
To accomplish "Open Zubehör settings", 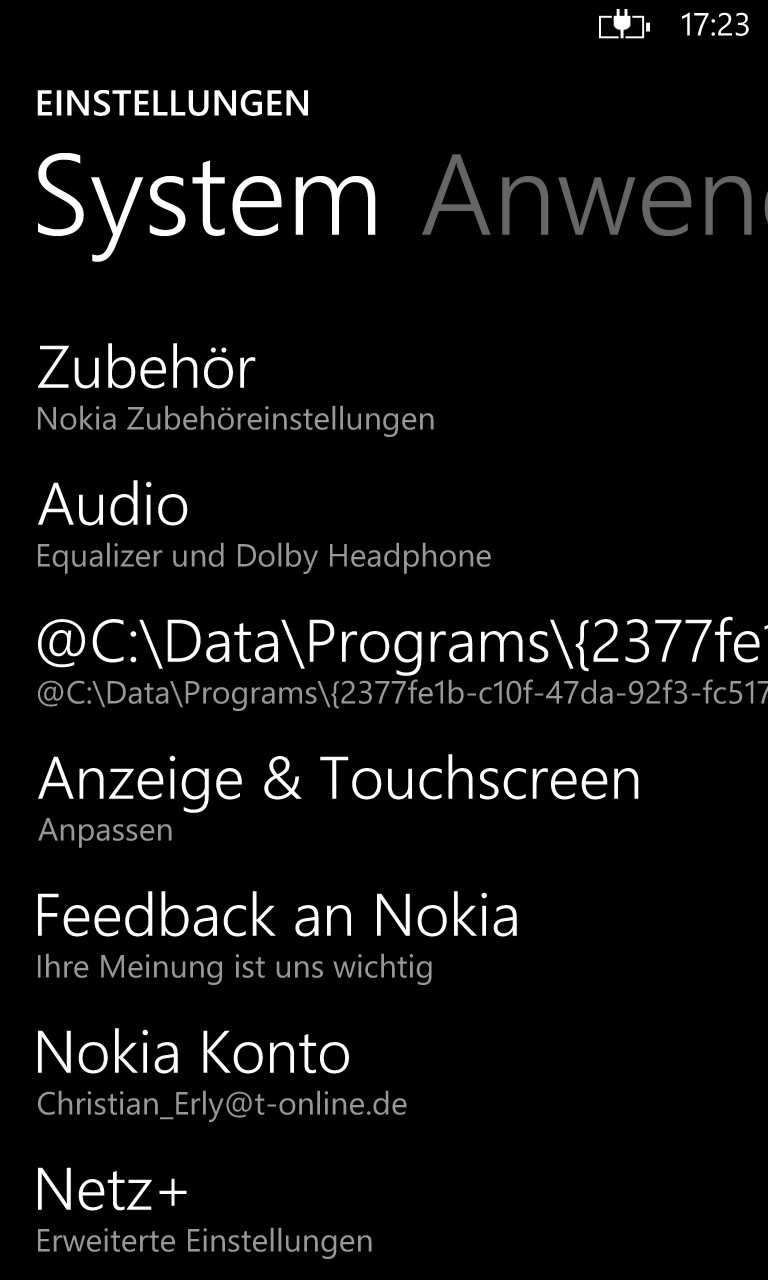I will pos(384,388).
